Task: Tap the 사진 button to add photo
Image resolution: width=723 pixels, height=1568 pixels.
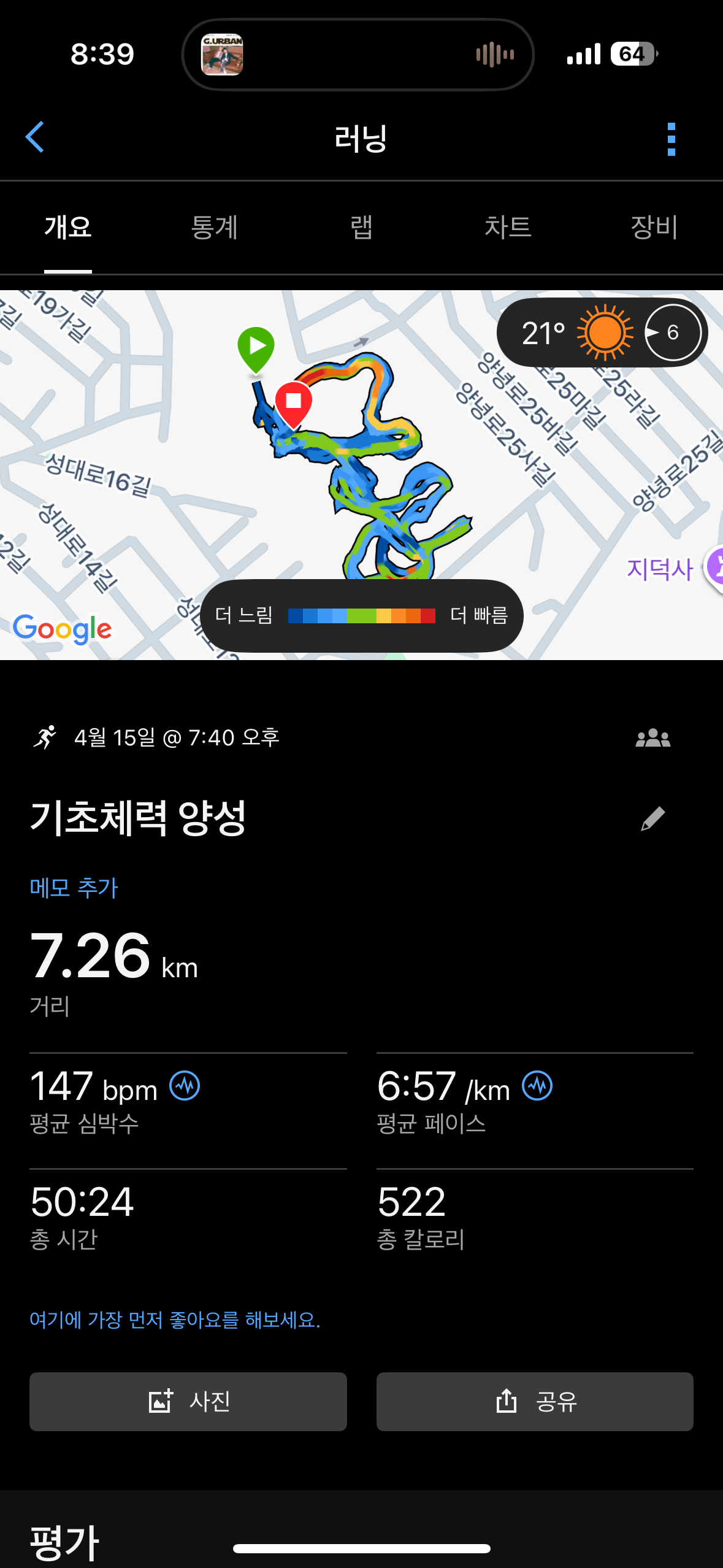Action: (188, 1402)
